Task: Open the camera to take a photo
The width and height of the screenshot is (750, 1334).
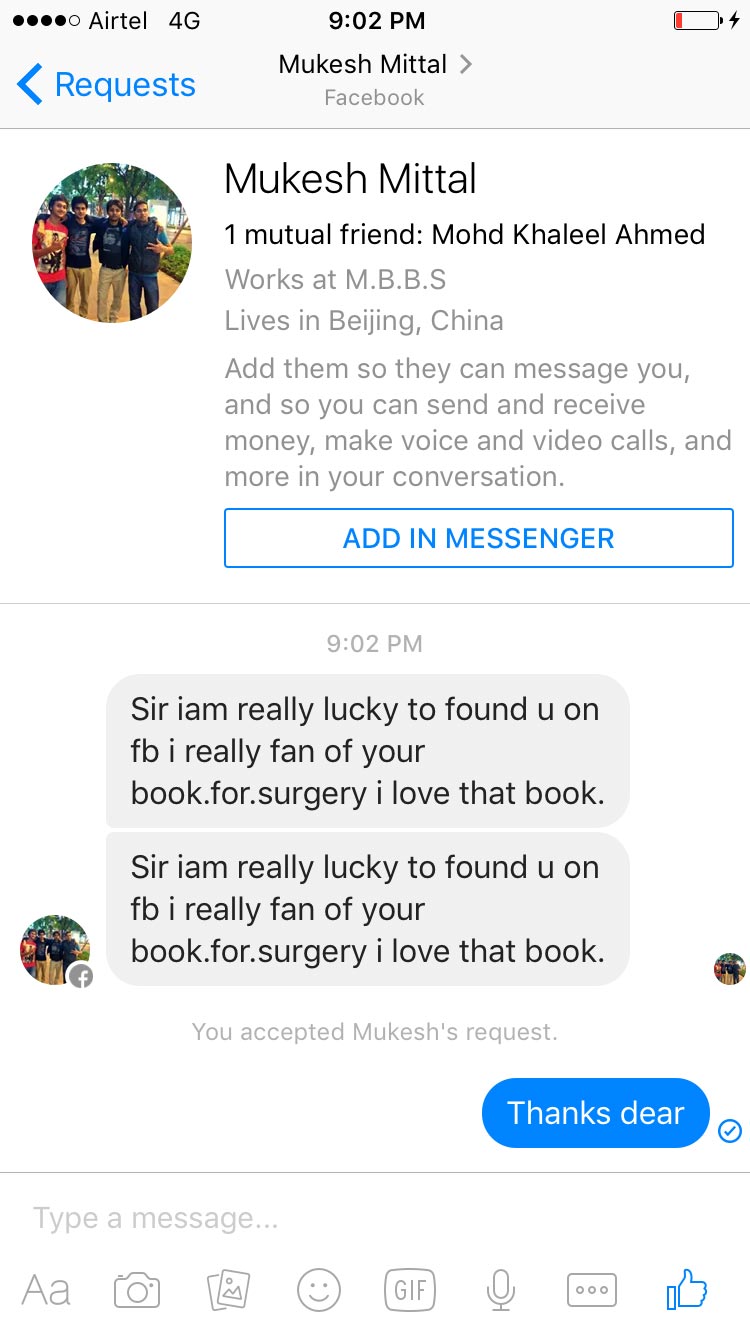Action: (137, 1290)
